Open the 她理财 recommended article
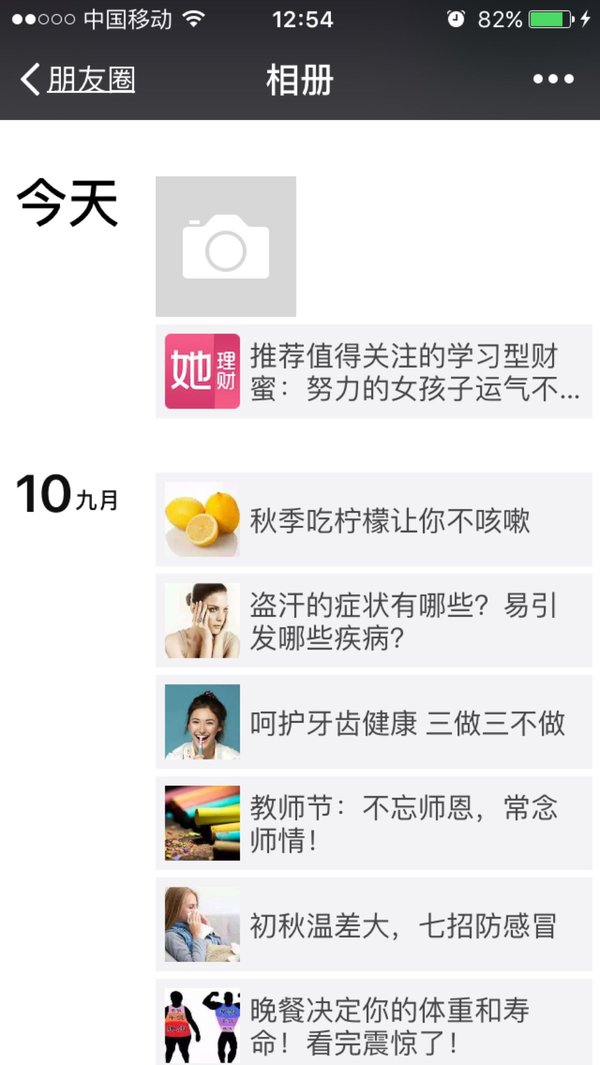600x1065 pixels. click(374, 371)
